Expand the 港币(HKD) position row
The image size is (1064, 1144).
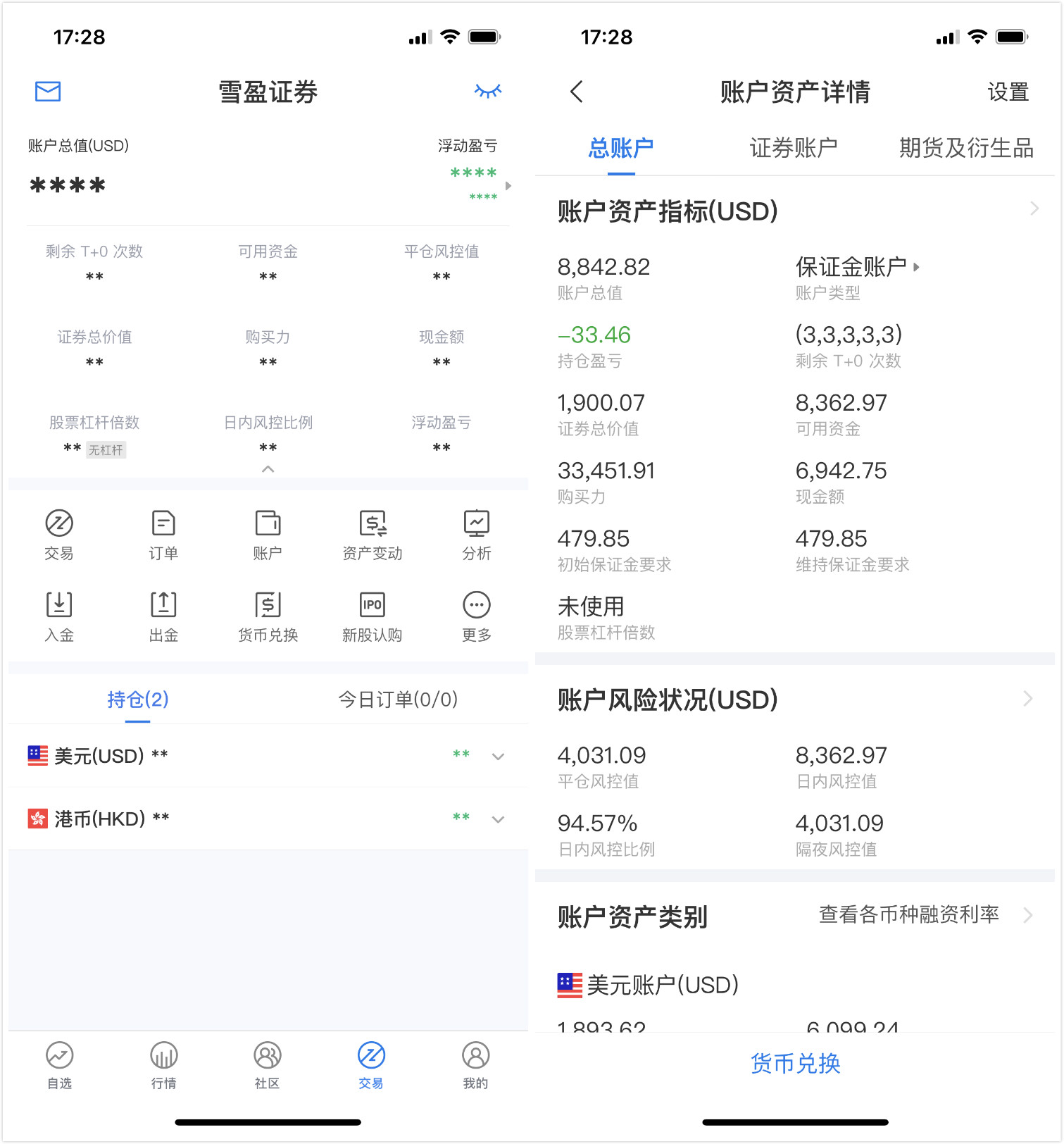click(499, 819)
